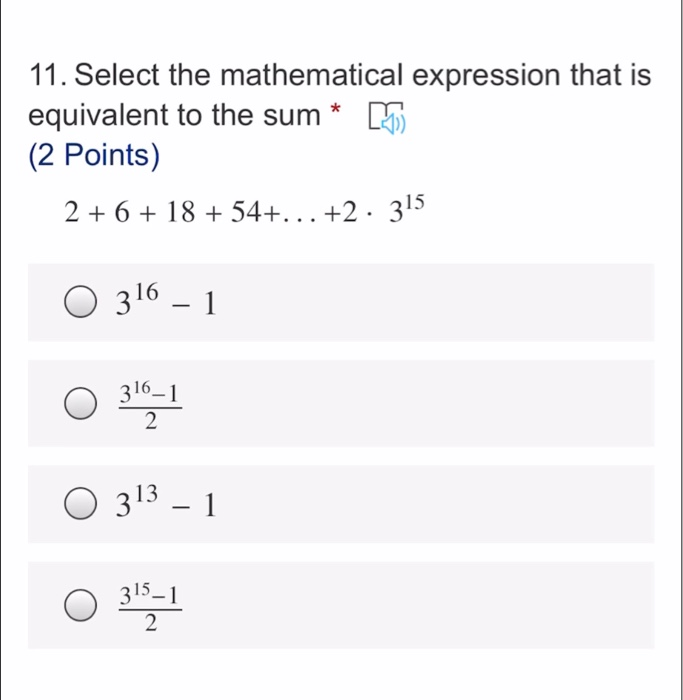Pick the answer 3^13 − 1
683x700 pixels.
pyautogui.click(x=81, y=504)
